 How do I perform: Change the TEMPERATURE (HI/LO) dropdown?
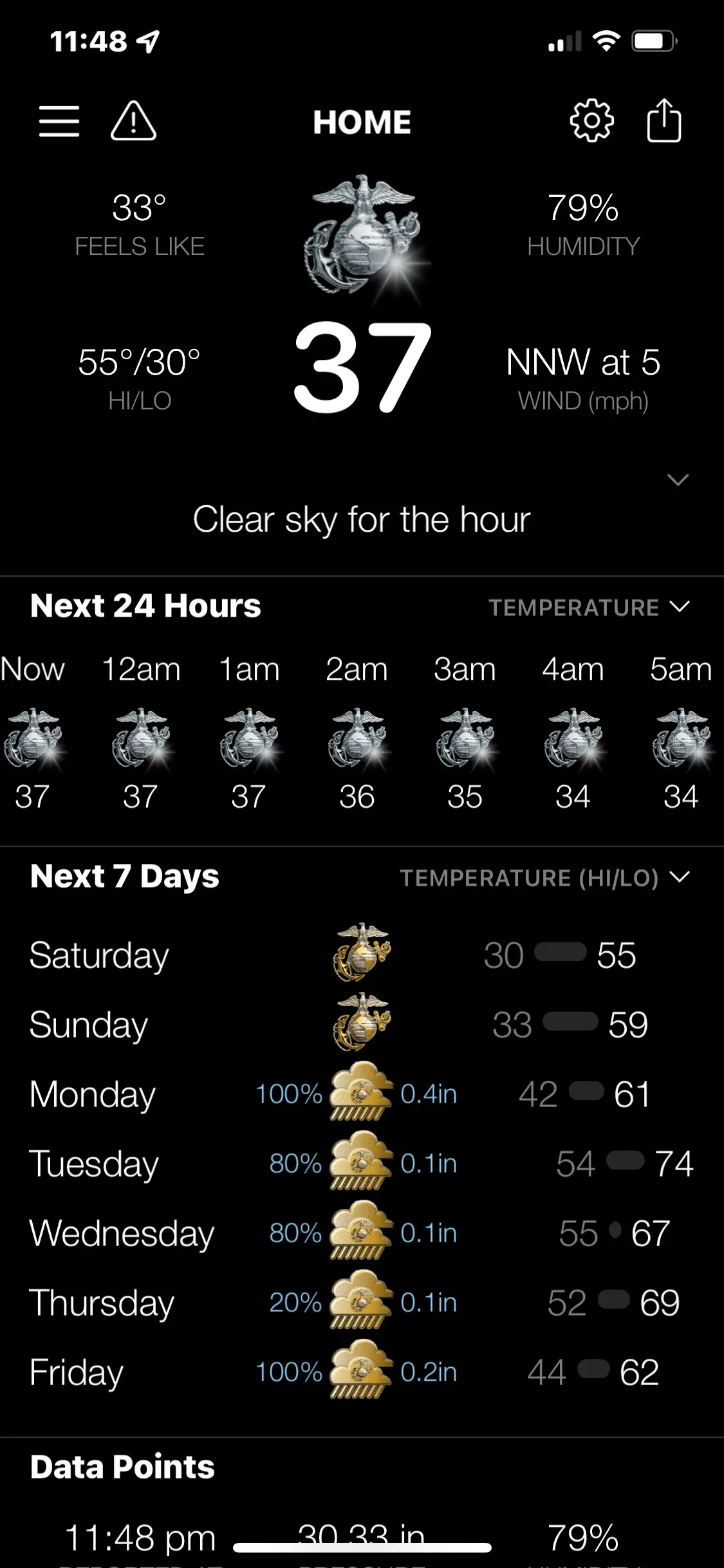click(544, 877)
